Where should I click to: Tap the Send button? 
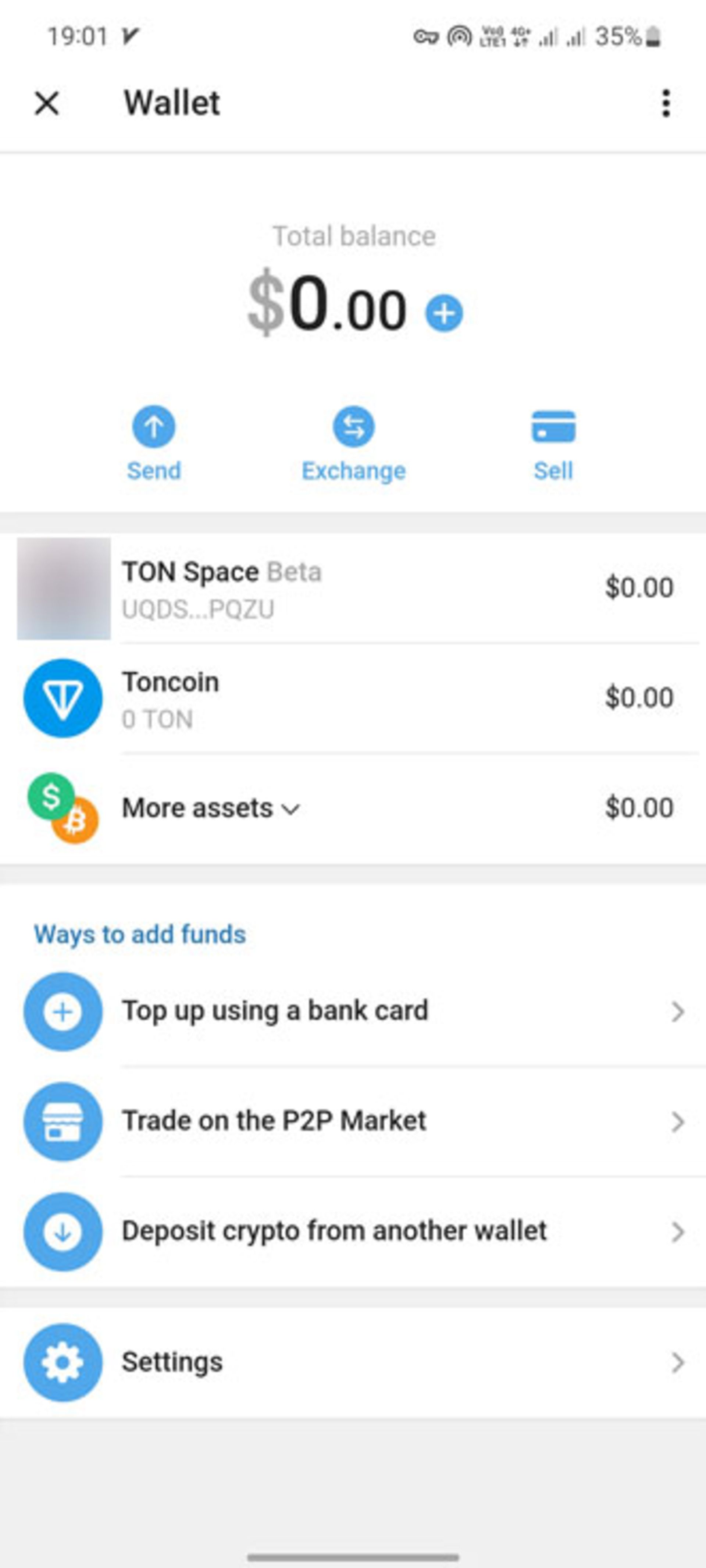pyautogui.click(x=154, y=443)
